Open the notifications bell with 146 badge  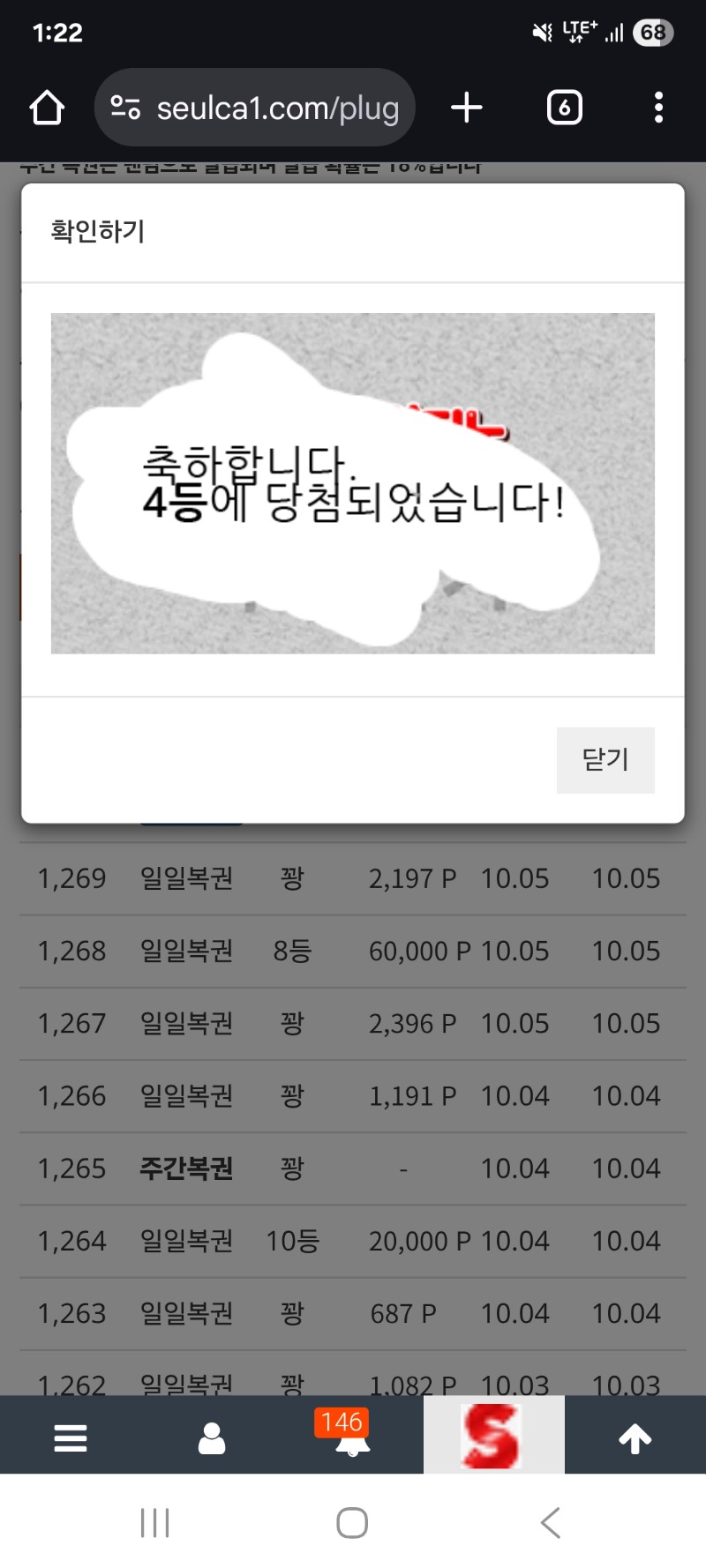point(352,1438)
